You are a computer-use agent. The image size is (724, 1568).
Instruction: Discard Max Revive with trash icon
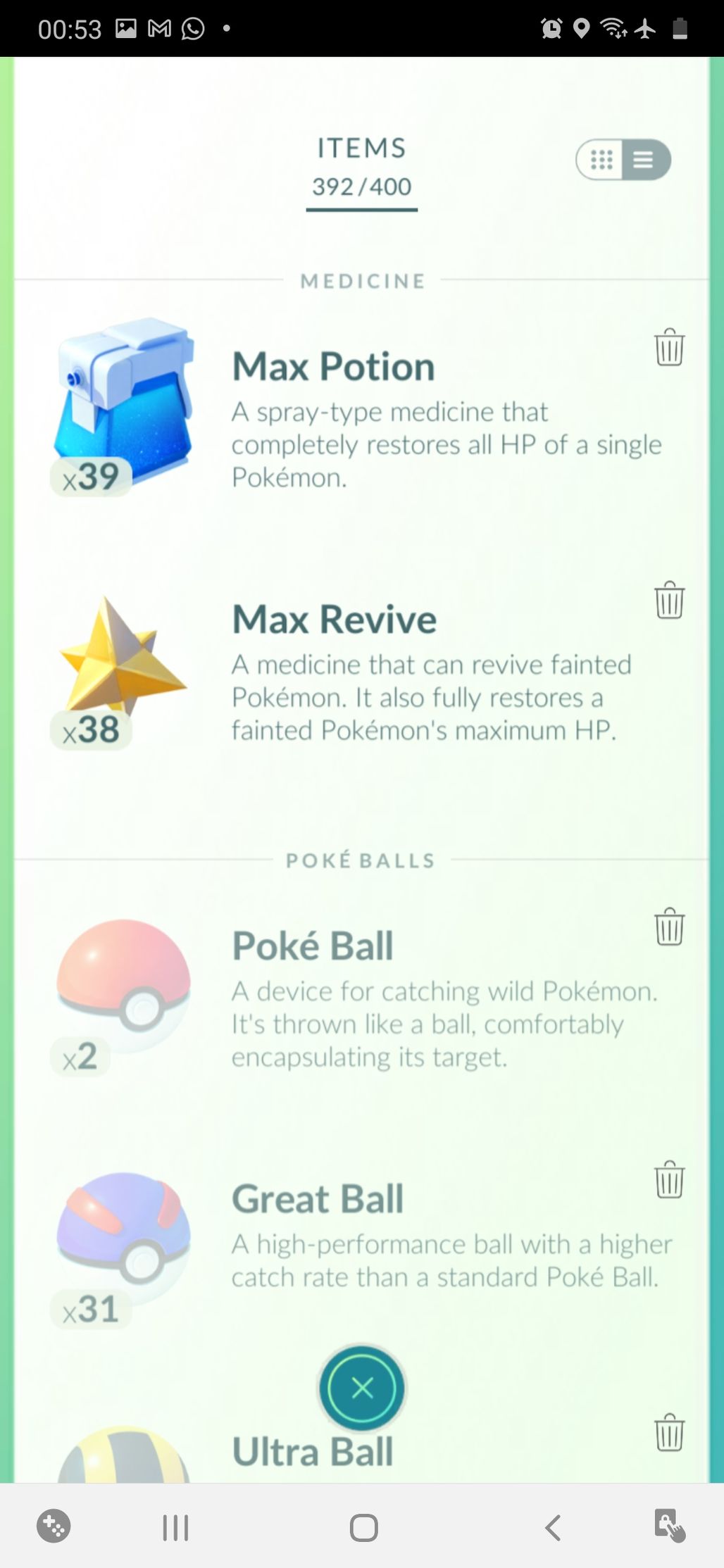pos(669,600)
